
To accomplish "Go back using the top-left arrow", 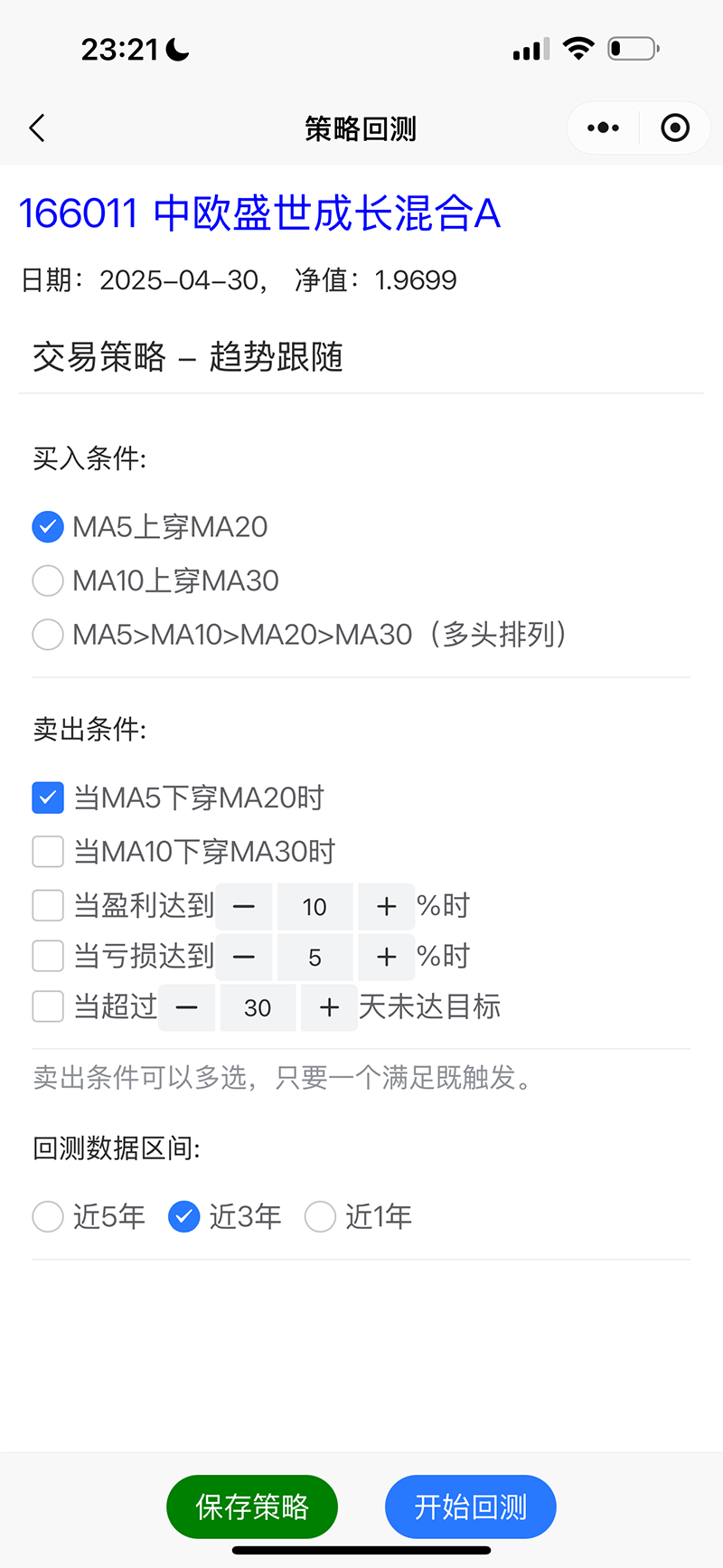I will point(37,128).
